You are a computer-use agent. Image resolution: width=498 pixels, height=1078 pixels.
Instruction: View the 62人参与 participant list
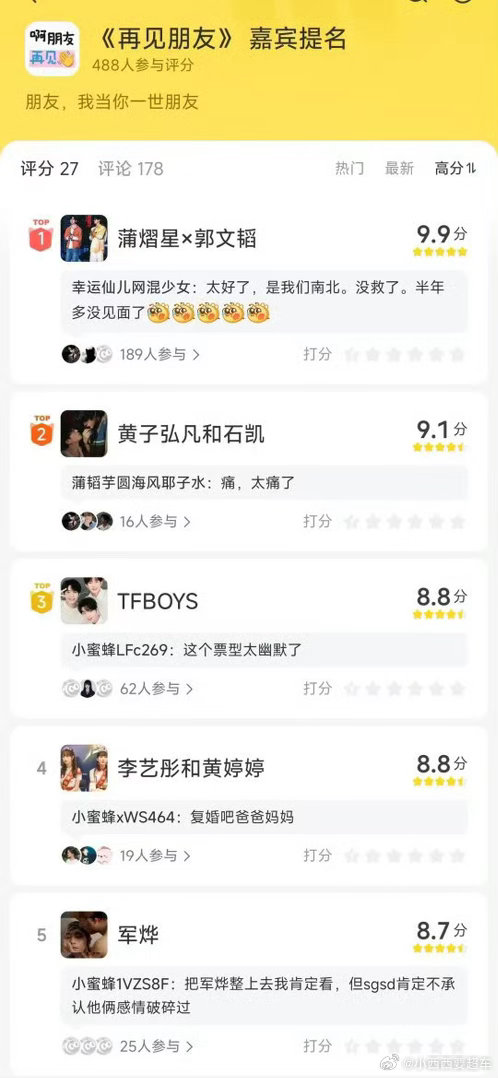(x=156, y=688)
